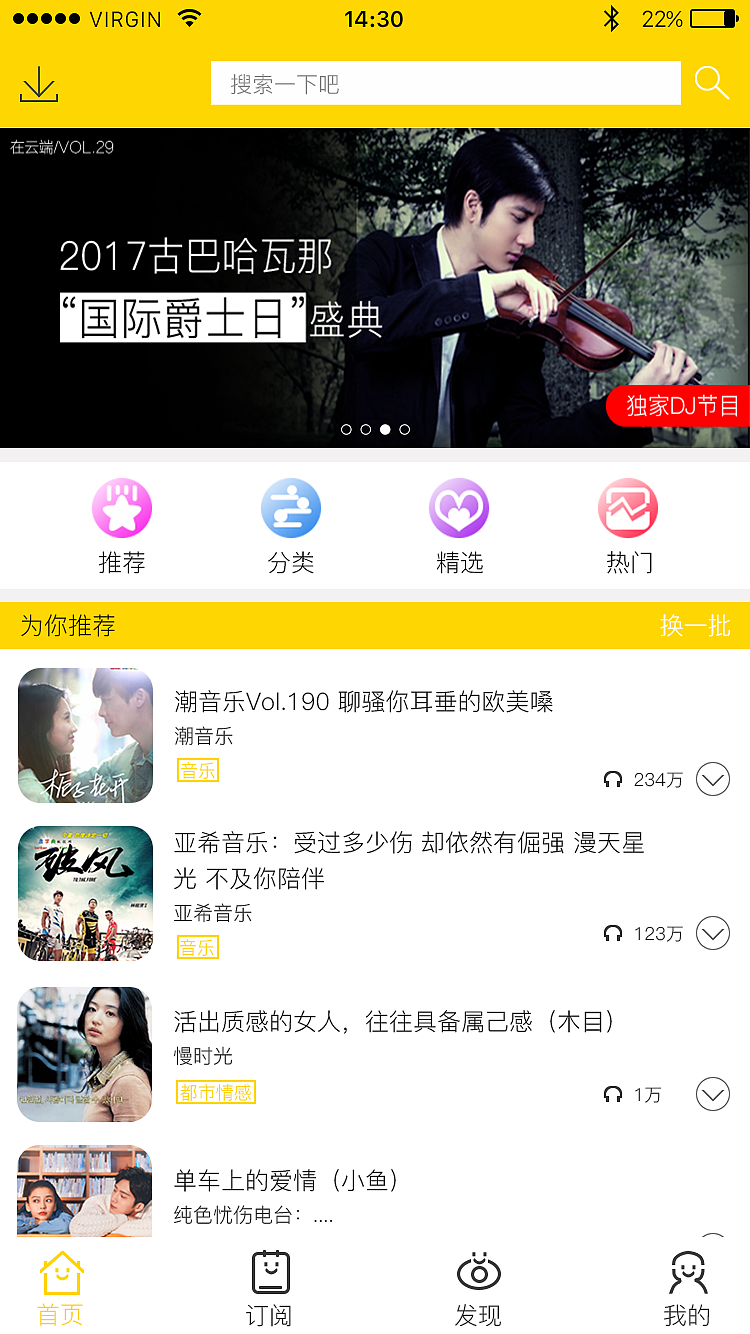The image size is (750, 1334).
Task: Expand details for 潮音乐Vol.190 episode
Action: pos(713,779)
